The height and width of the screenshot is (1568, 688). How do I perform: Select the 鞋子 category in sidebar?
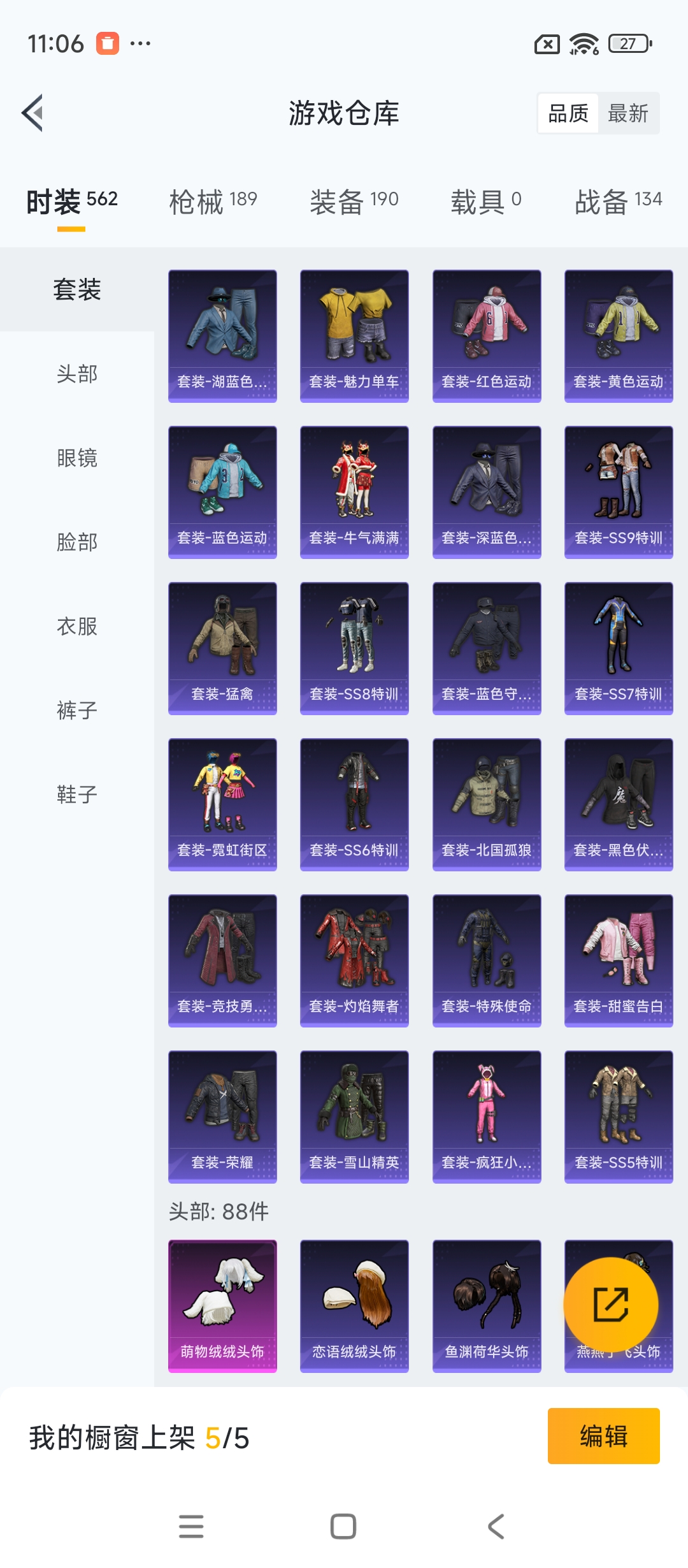[x=77, y=794]
